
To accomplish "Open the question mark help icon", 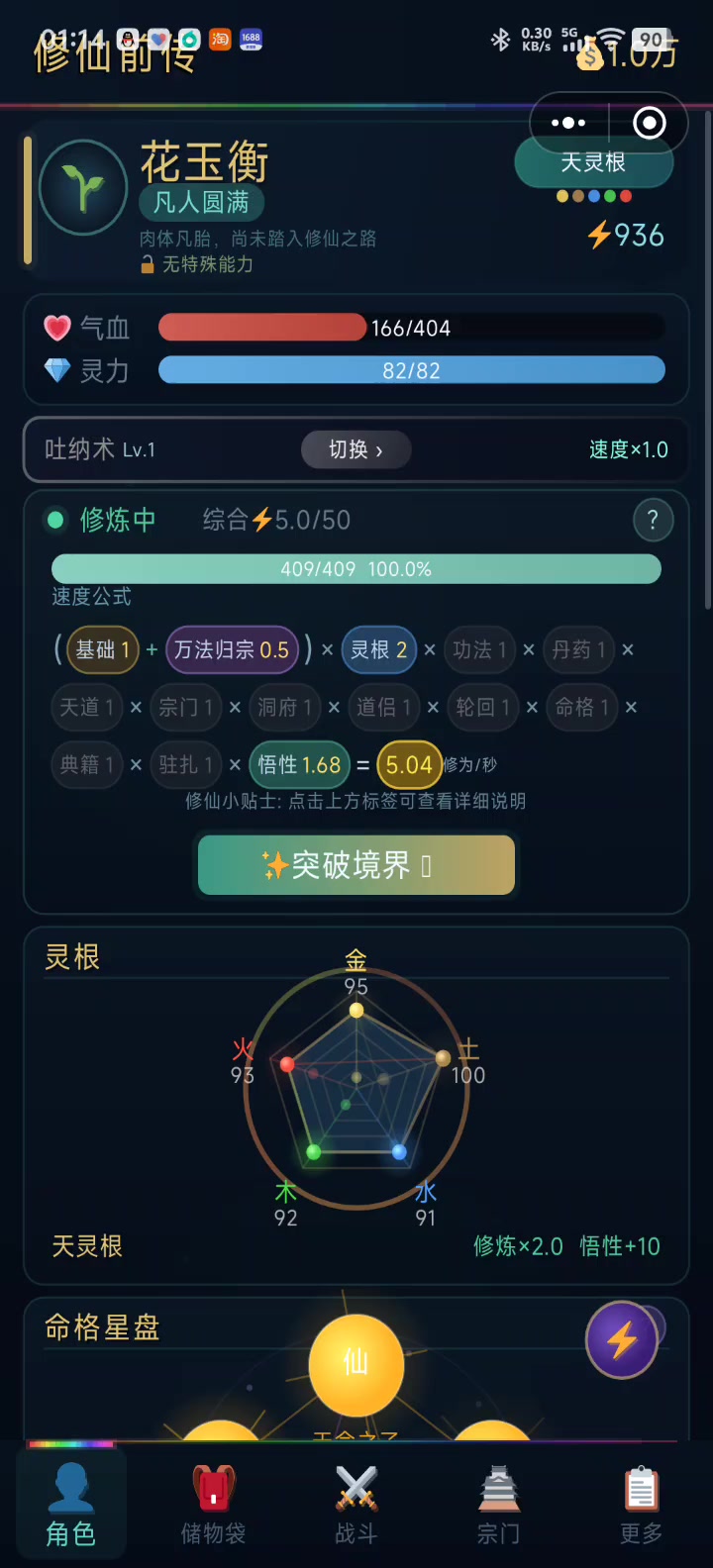I will pyautogui.click(x=653, y=520).
